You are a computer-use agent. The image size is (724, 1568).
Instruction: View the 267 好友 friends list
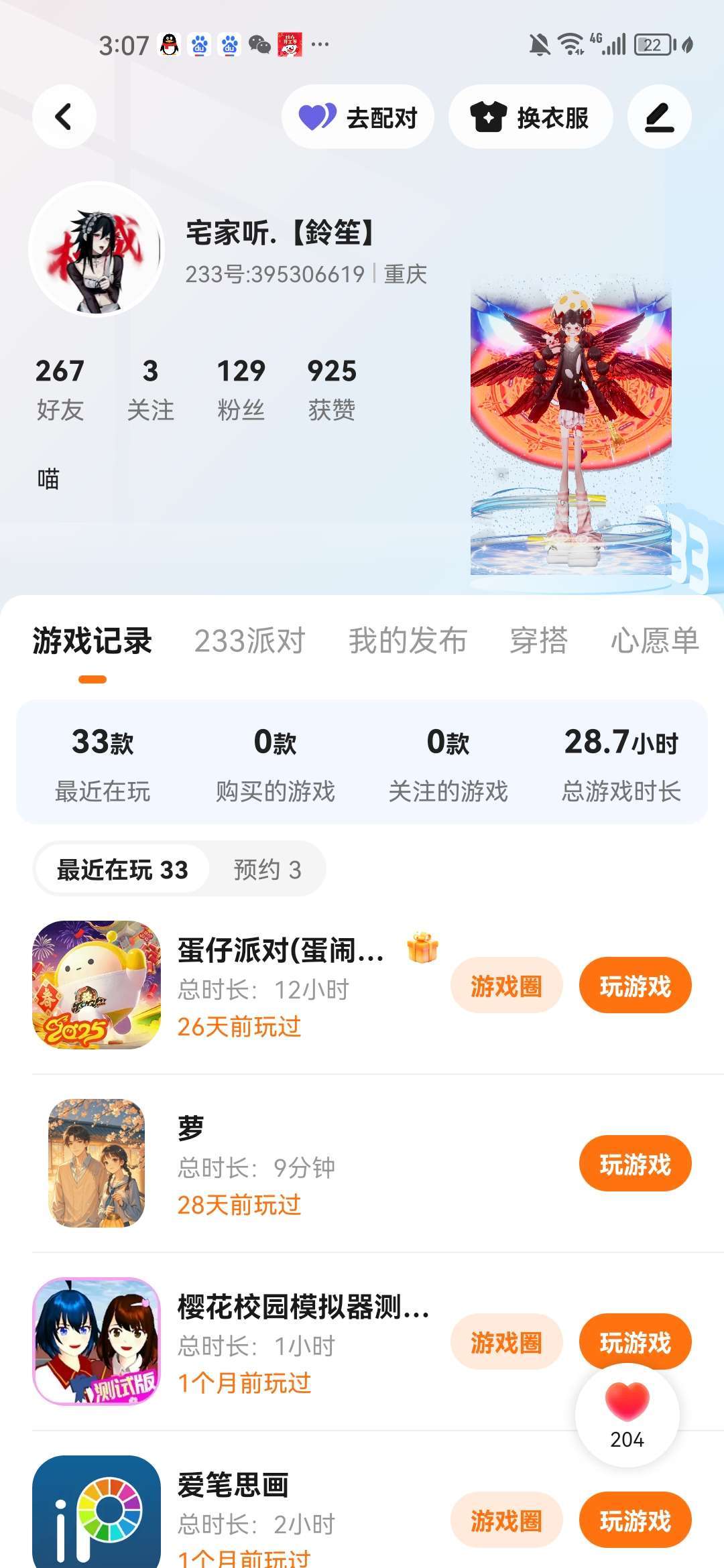[60, 389]
